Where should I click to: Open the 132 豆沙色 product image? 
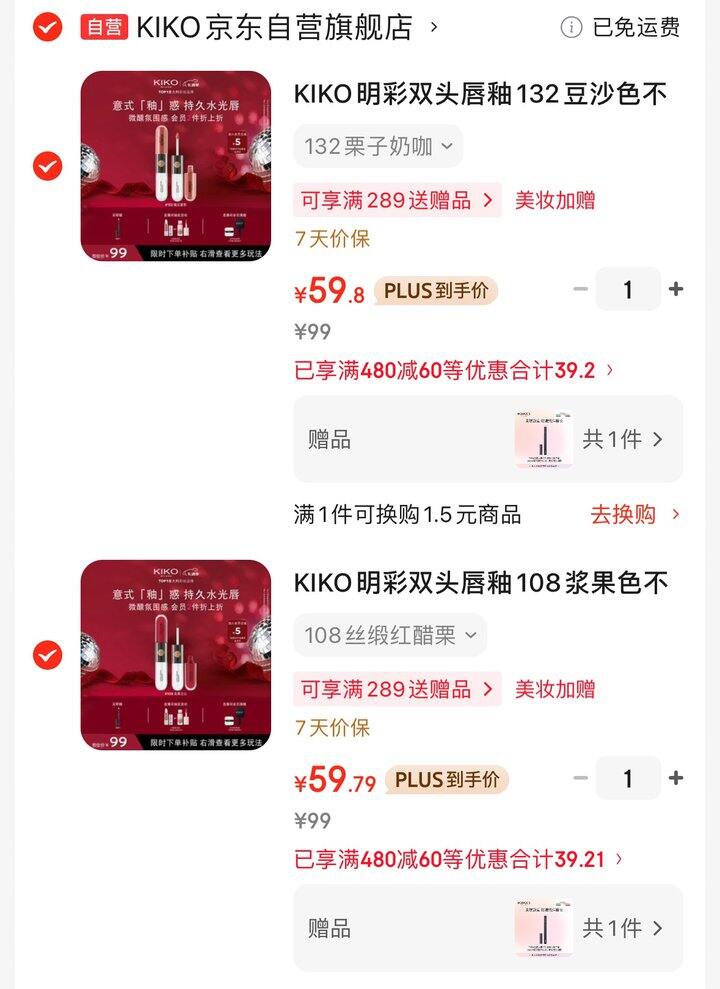[175, 166]
